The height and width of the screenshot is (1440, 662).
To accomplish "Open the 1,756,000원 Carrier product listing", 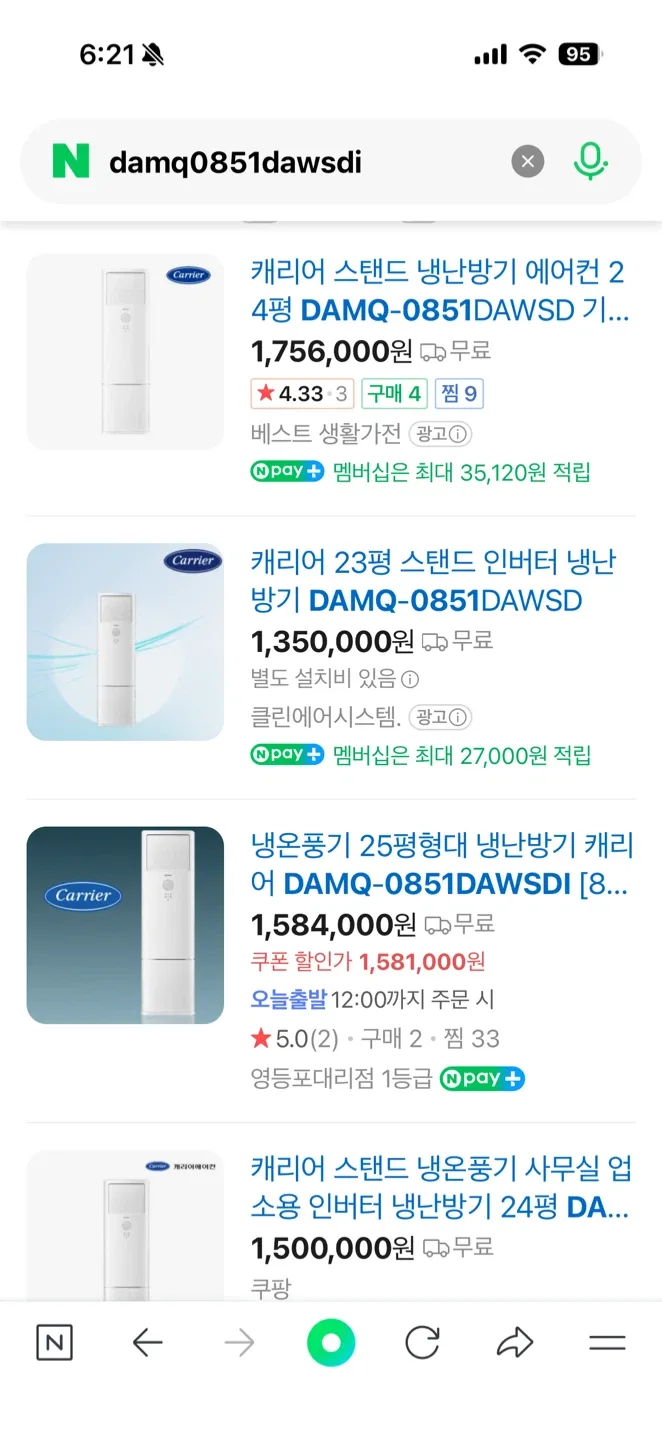I will click(x=440, y=290).
